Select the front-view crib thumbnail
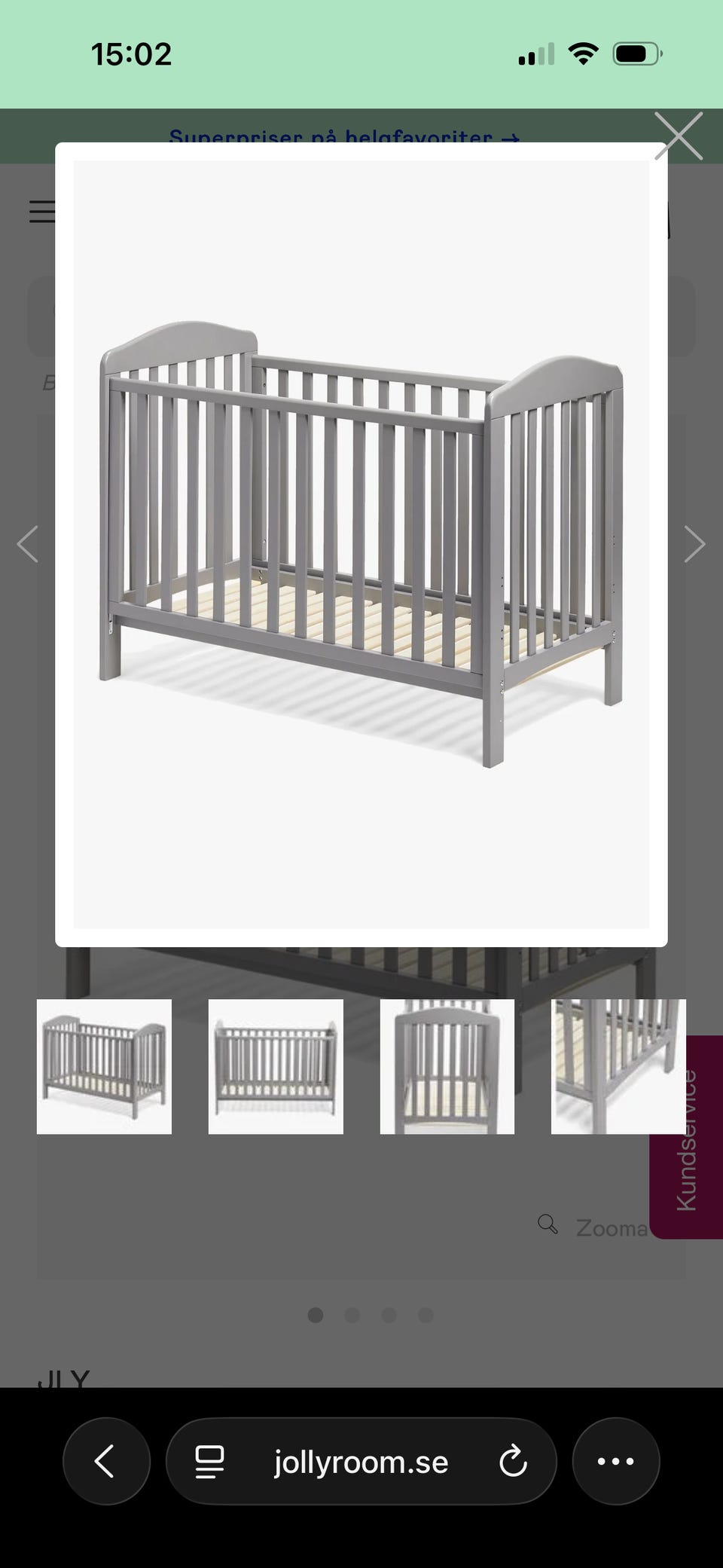This screenshot has width=723, height=1568. 276,1066
